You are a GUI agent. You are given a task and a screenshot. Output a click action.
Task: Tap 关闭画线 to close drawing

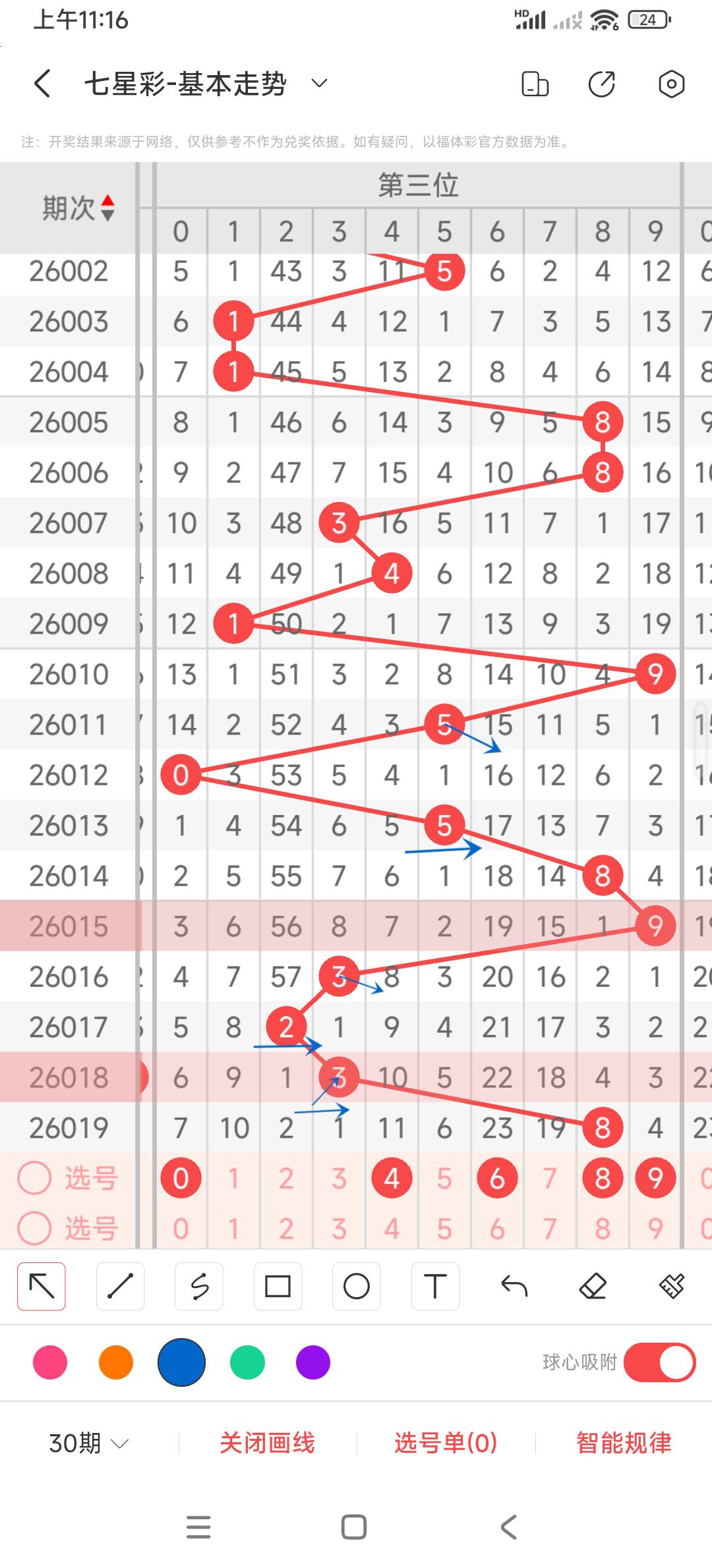point(267,1443)
